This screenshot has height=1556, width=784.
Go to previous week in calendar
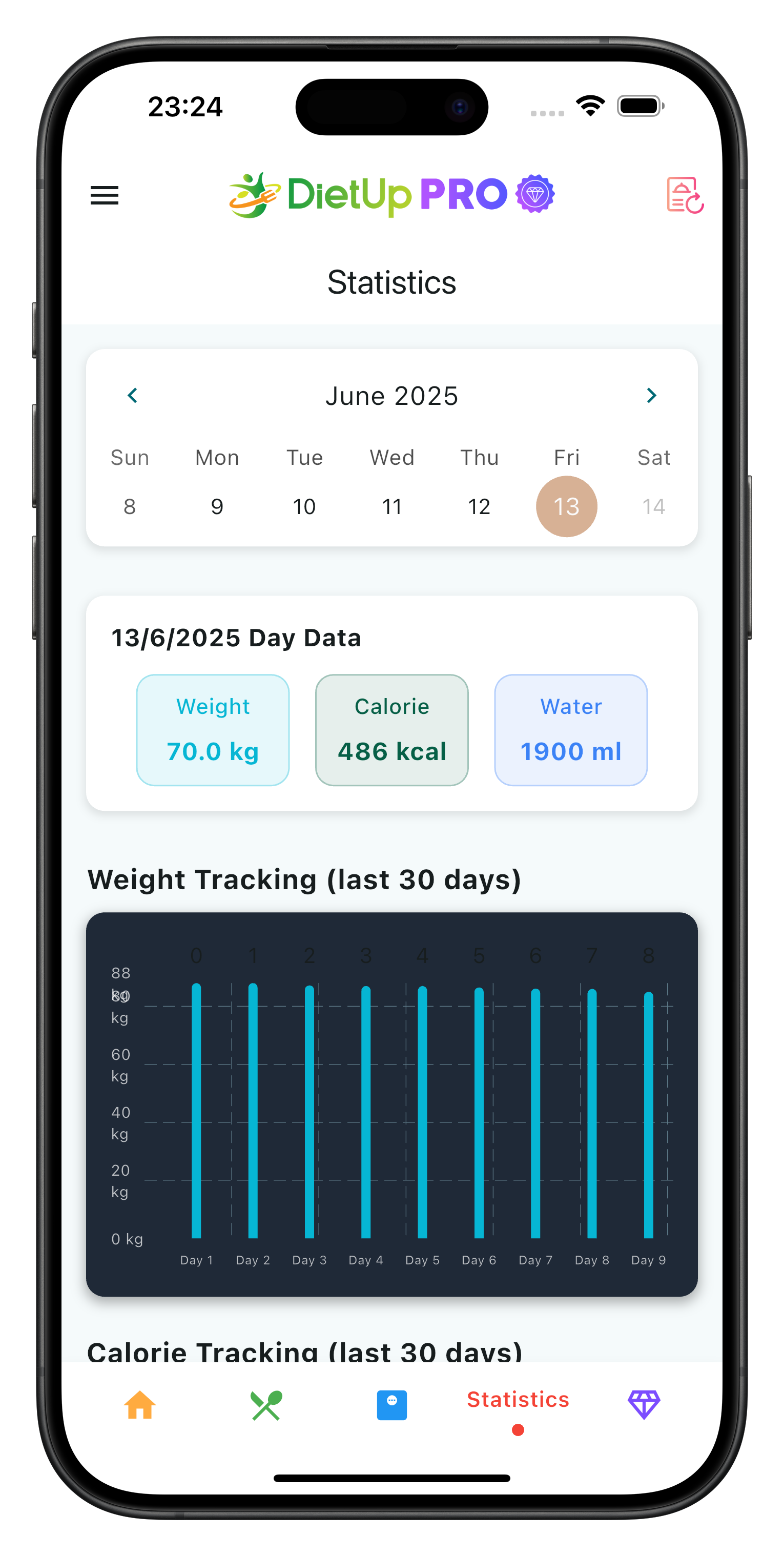click(133, 396)
